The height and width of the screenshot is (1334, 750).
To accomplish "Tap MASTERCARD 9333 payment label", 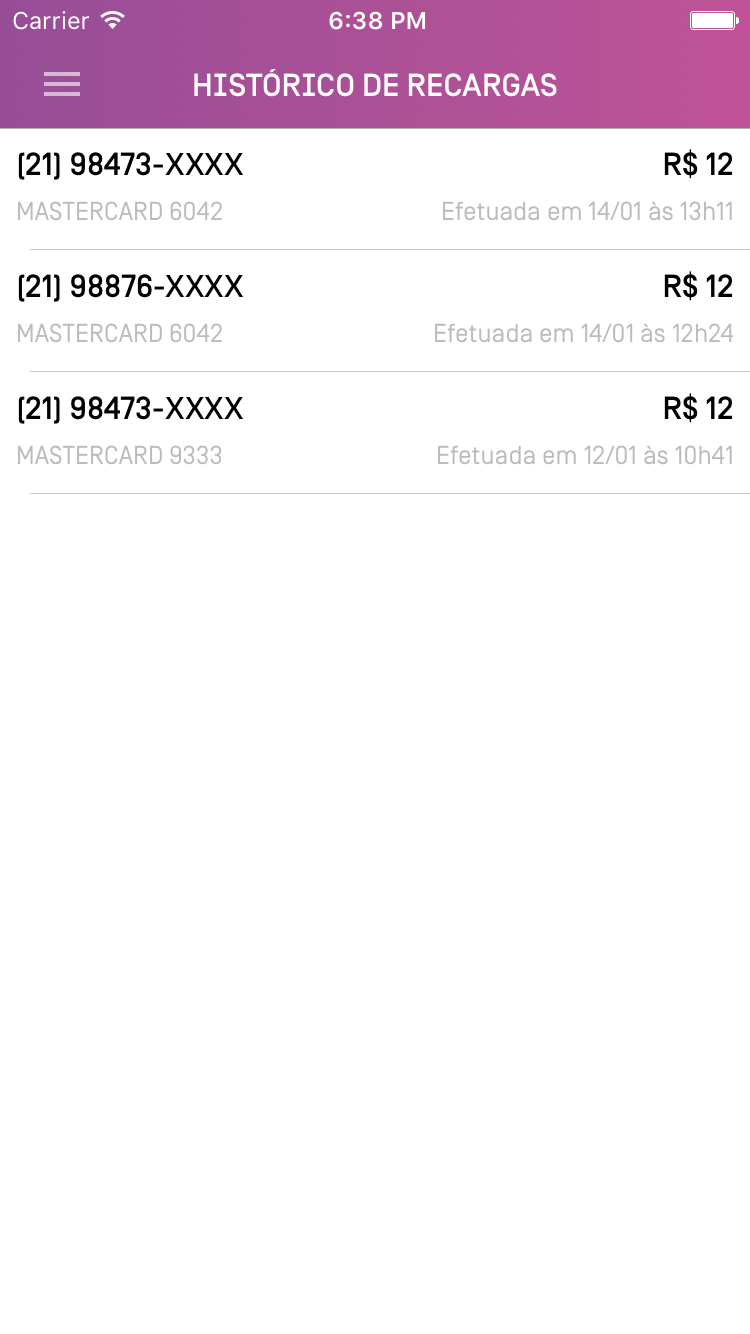I will coord(120,455).
